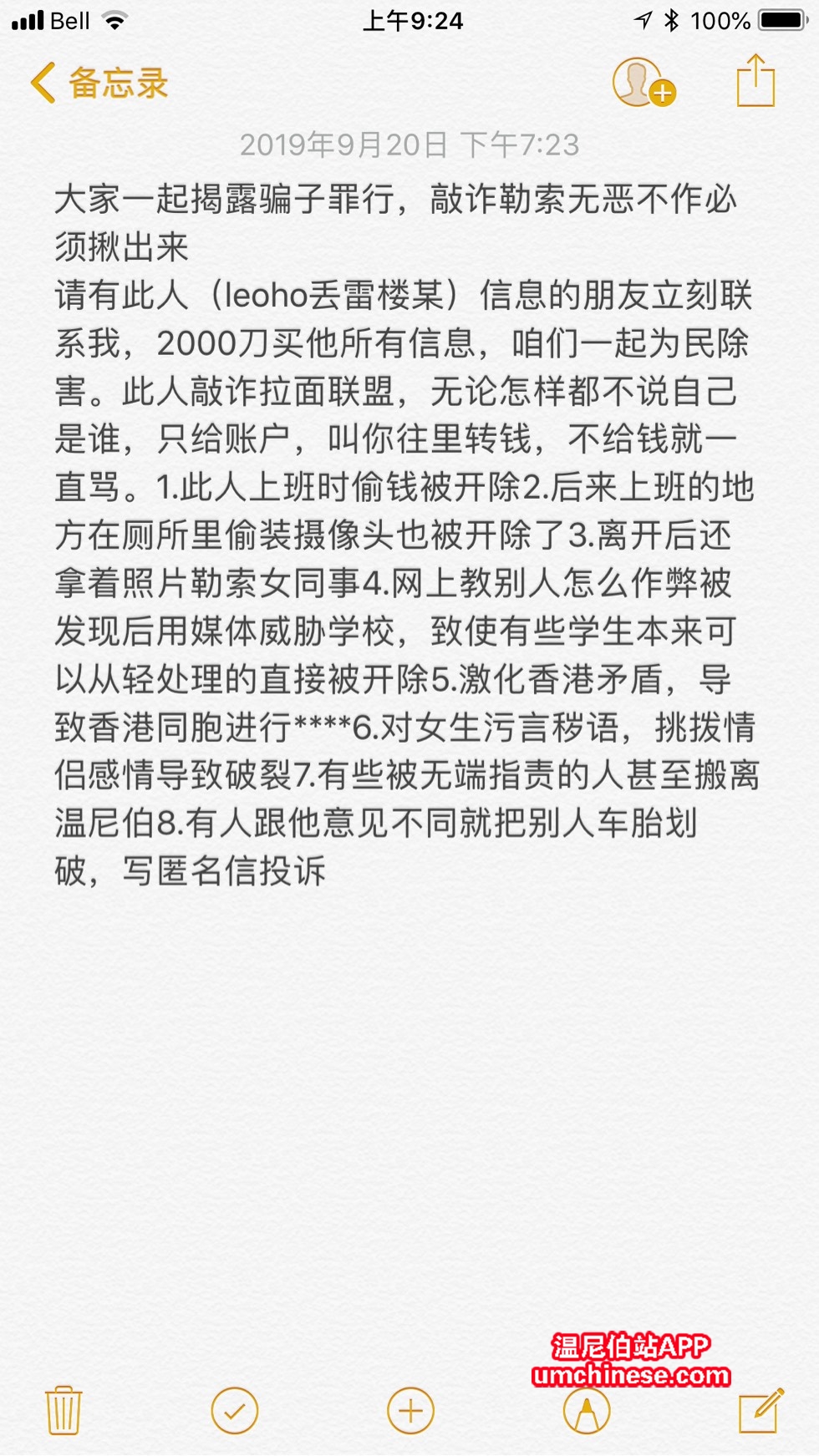This screenshot has height=1456, width=819.
Task: Go back to the 备忘录 notes list
Action: coord(99,84)
